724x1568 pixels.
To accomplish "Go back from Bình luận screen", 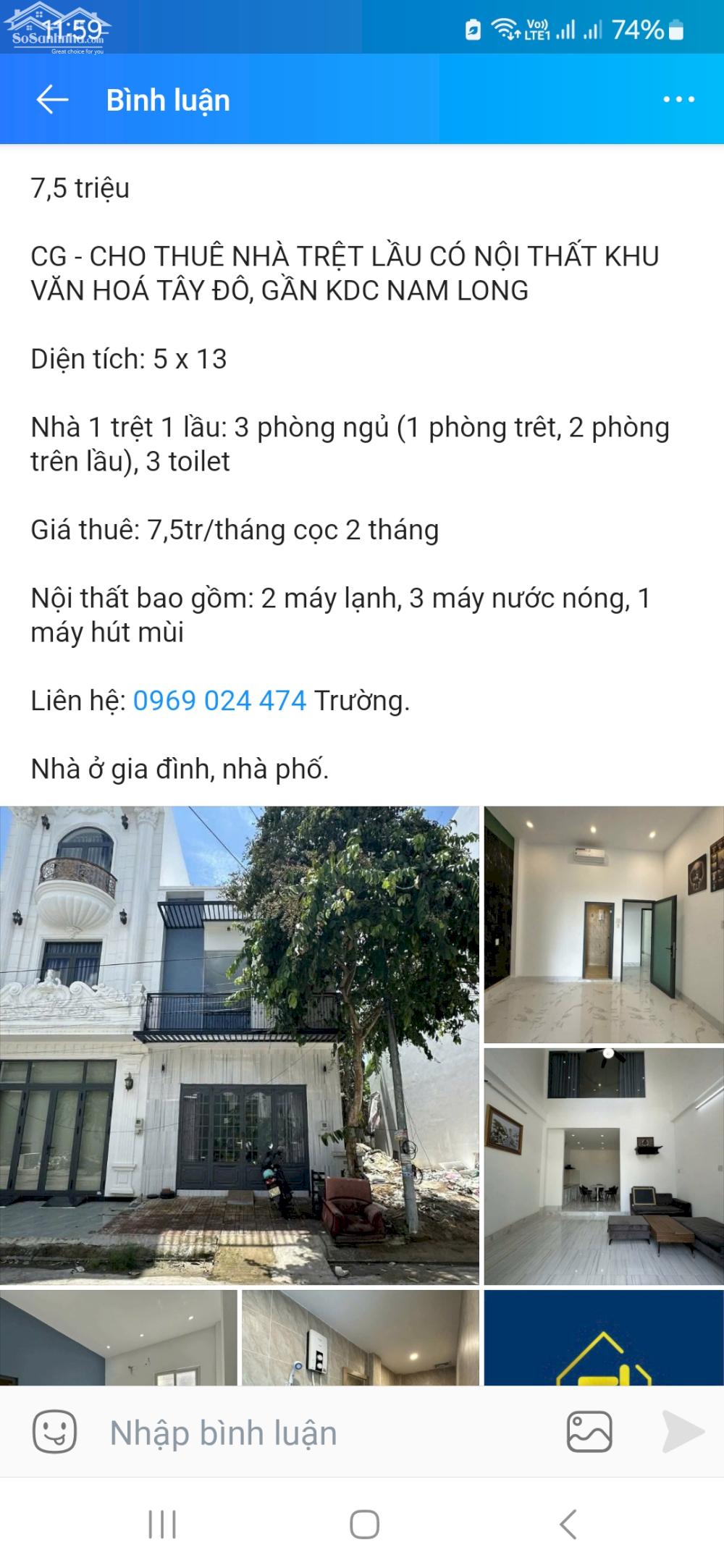I will [52, 100].
